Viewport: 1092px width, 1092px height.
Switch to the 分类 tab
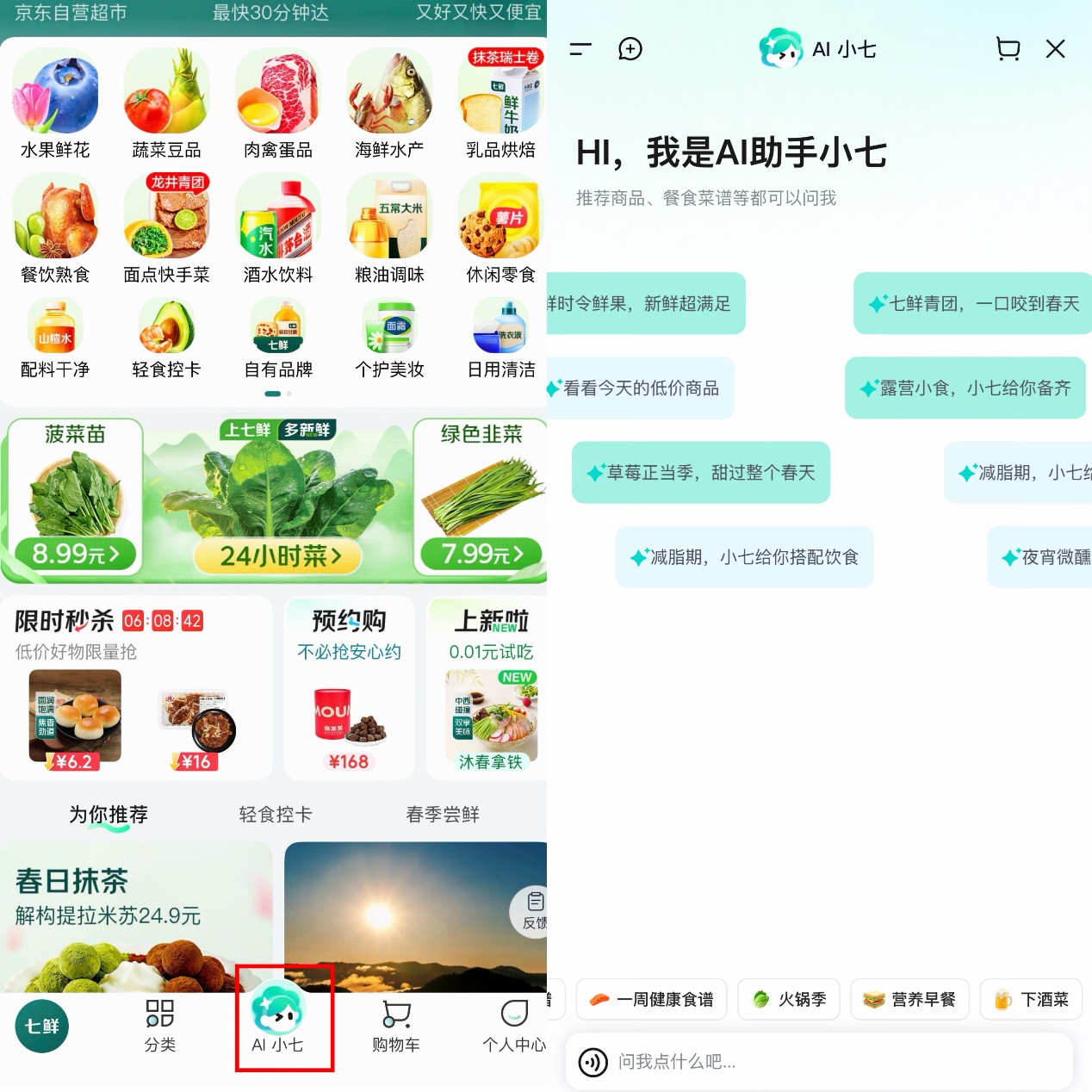click(160, 1025)
